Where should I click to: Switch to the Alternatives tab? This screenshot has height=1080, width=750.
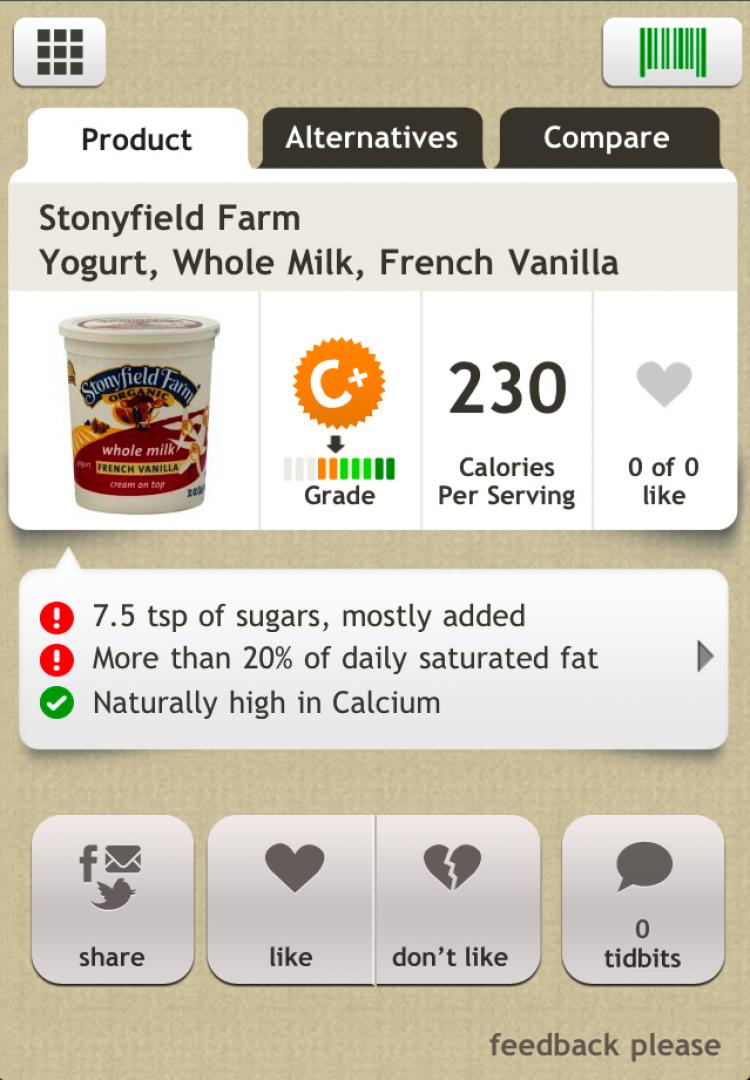(372, 138)
